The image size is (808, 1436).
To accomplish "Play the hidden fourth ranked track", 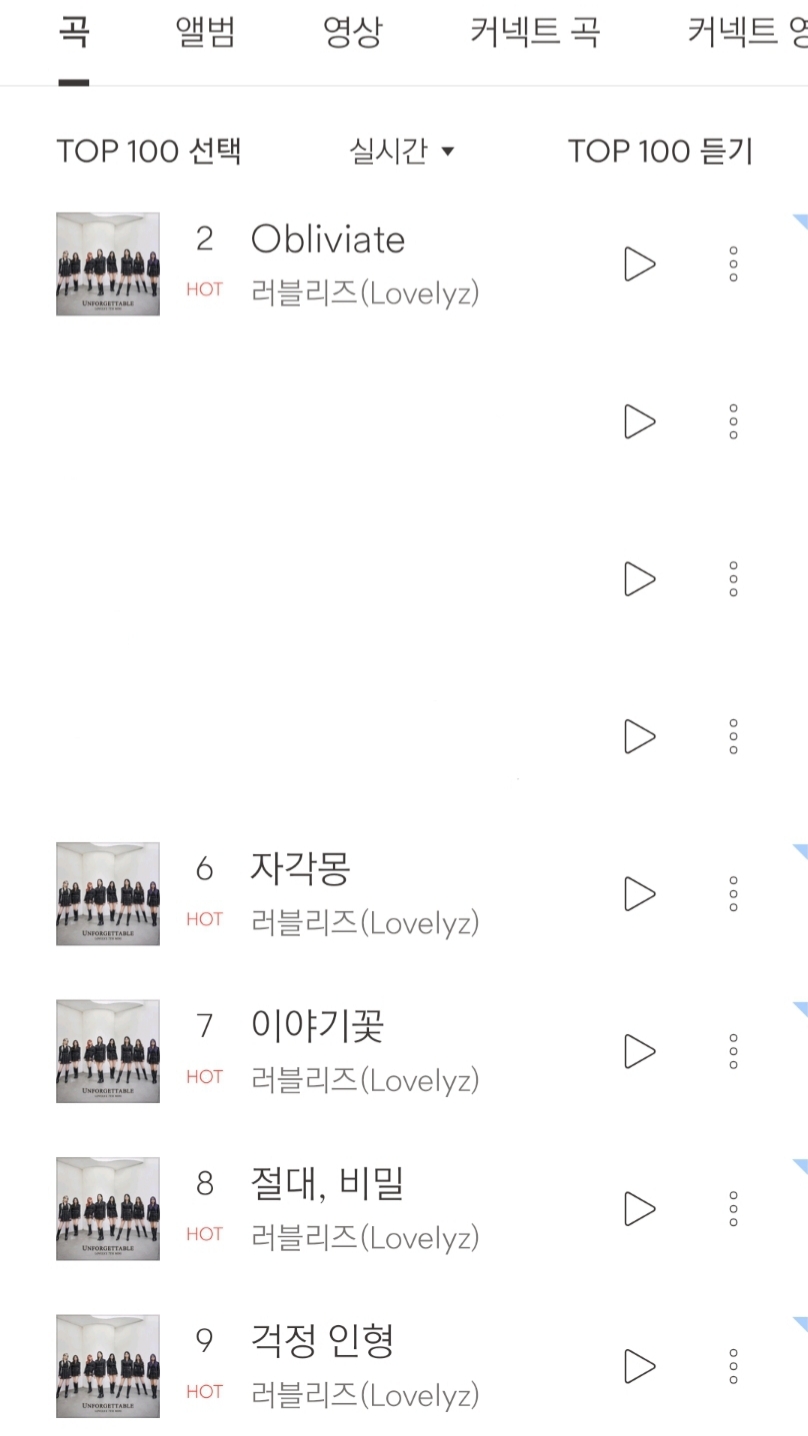I will click(639, 736).
